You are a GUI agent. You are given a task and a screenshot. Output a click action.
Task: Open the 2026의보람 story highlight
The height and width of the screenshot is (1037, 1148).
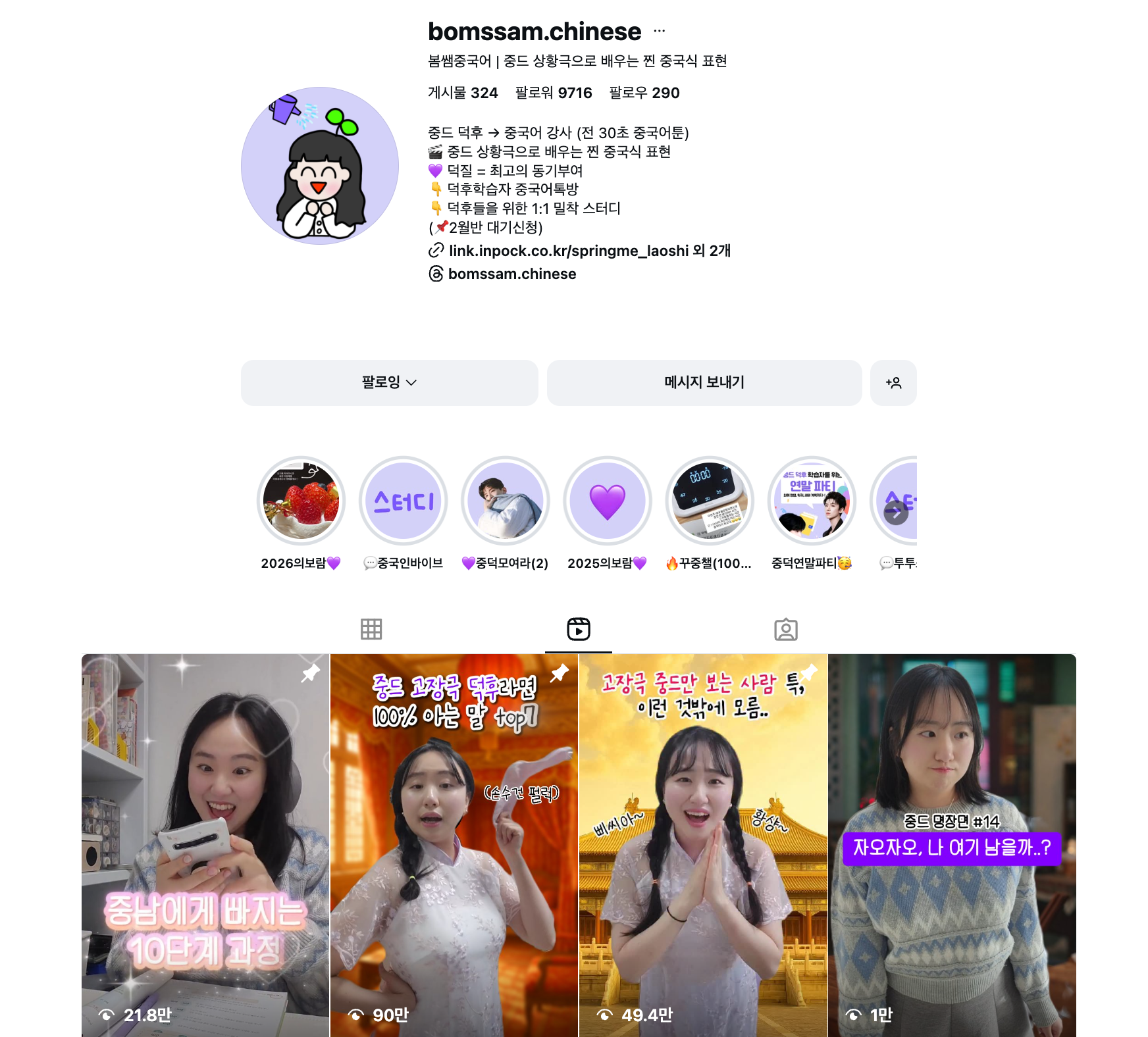click(301, 501)
